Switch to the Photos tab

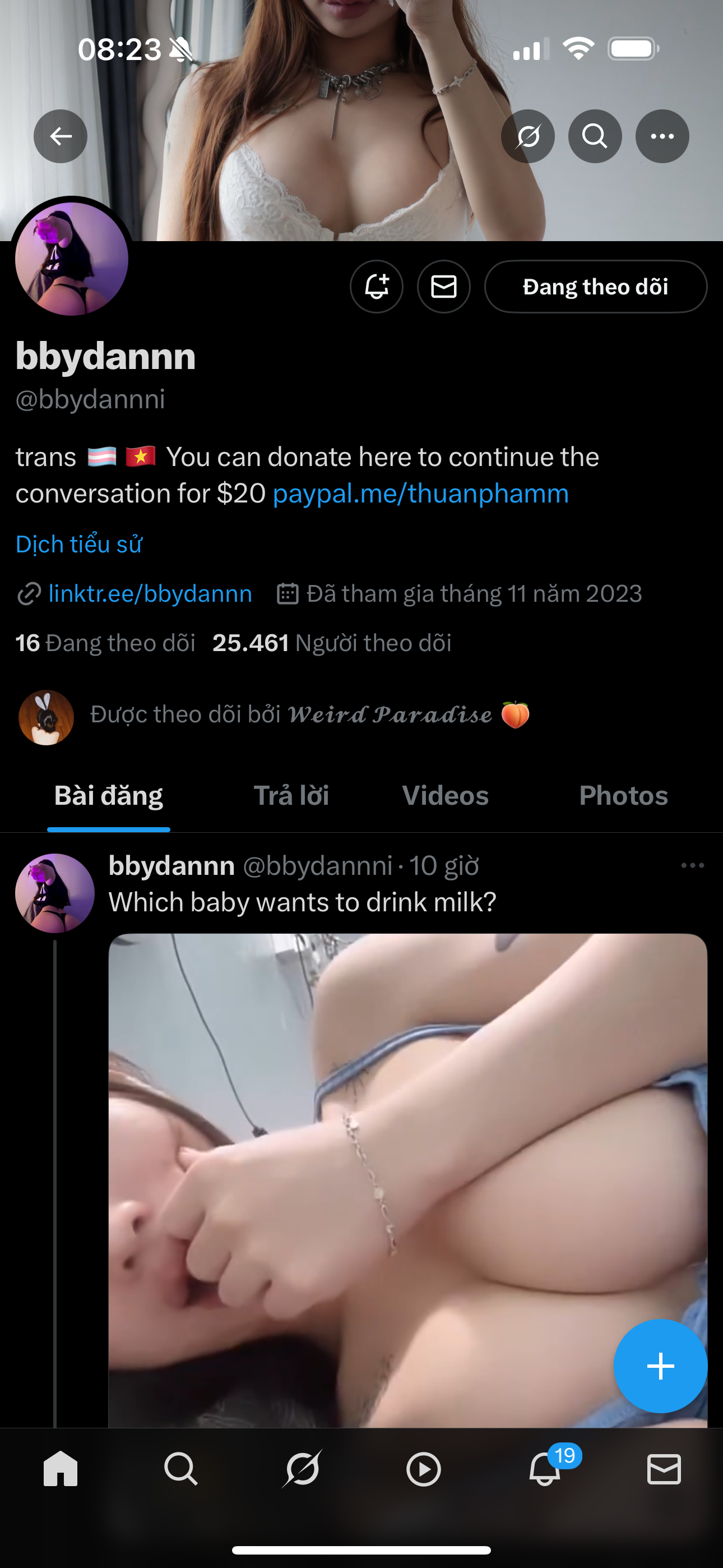click(x=623, y=796)
